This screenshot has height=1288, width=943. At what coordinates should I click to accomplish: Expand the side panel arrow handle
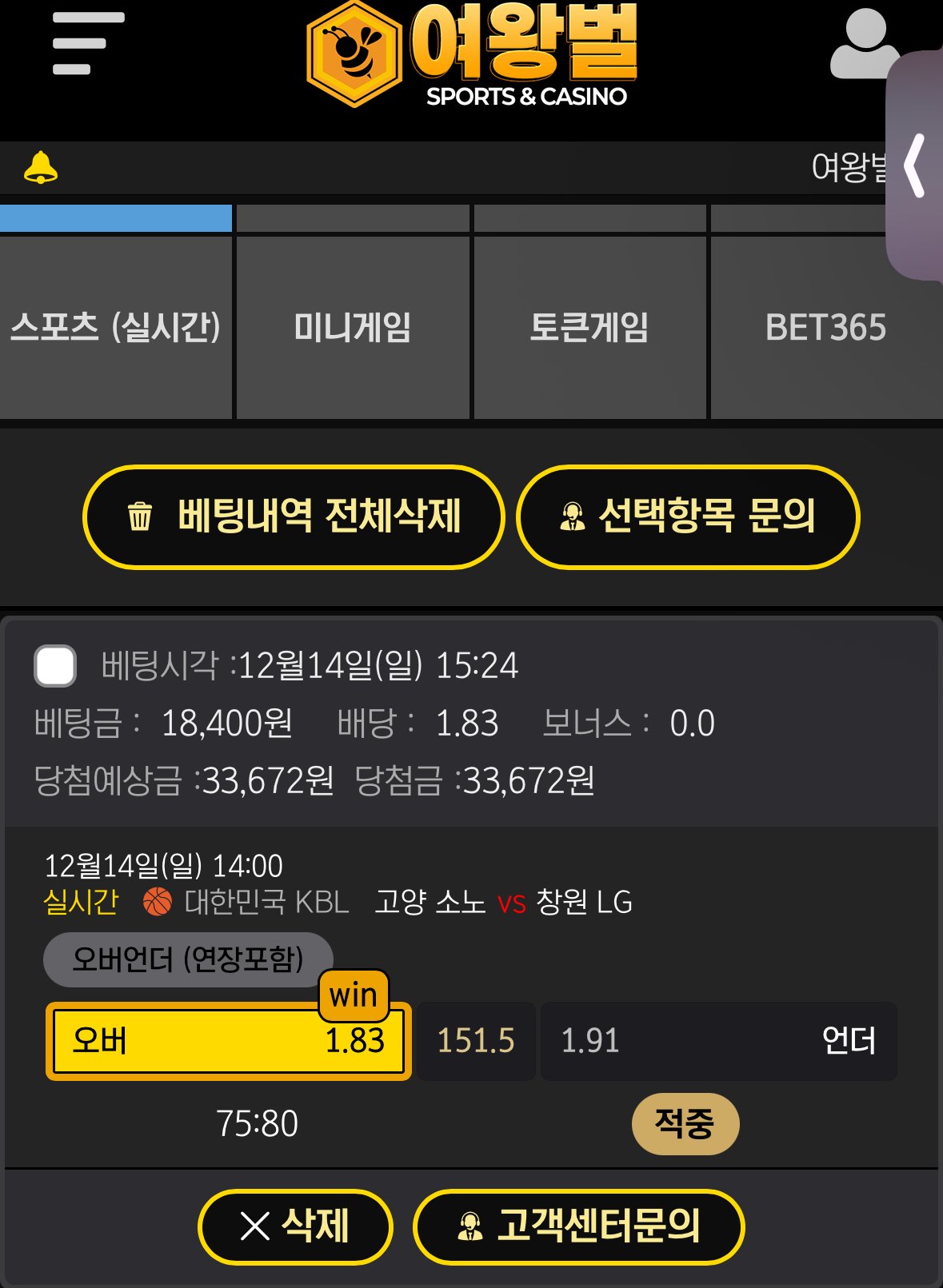[916, 165]
